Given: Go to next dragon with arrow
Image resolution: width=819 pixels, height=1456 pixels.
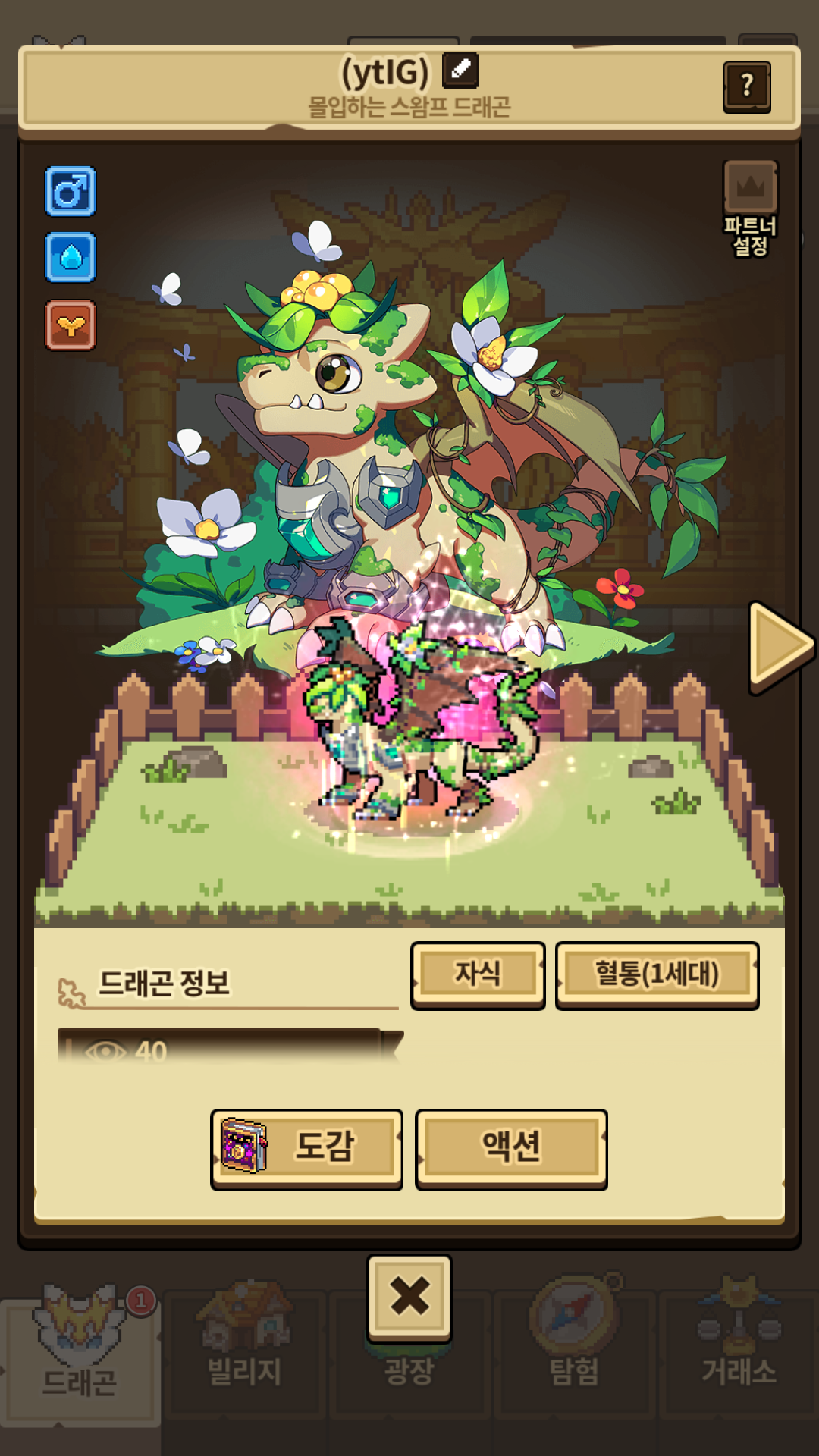Looking at the screenshot, I should [780, 647].
